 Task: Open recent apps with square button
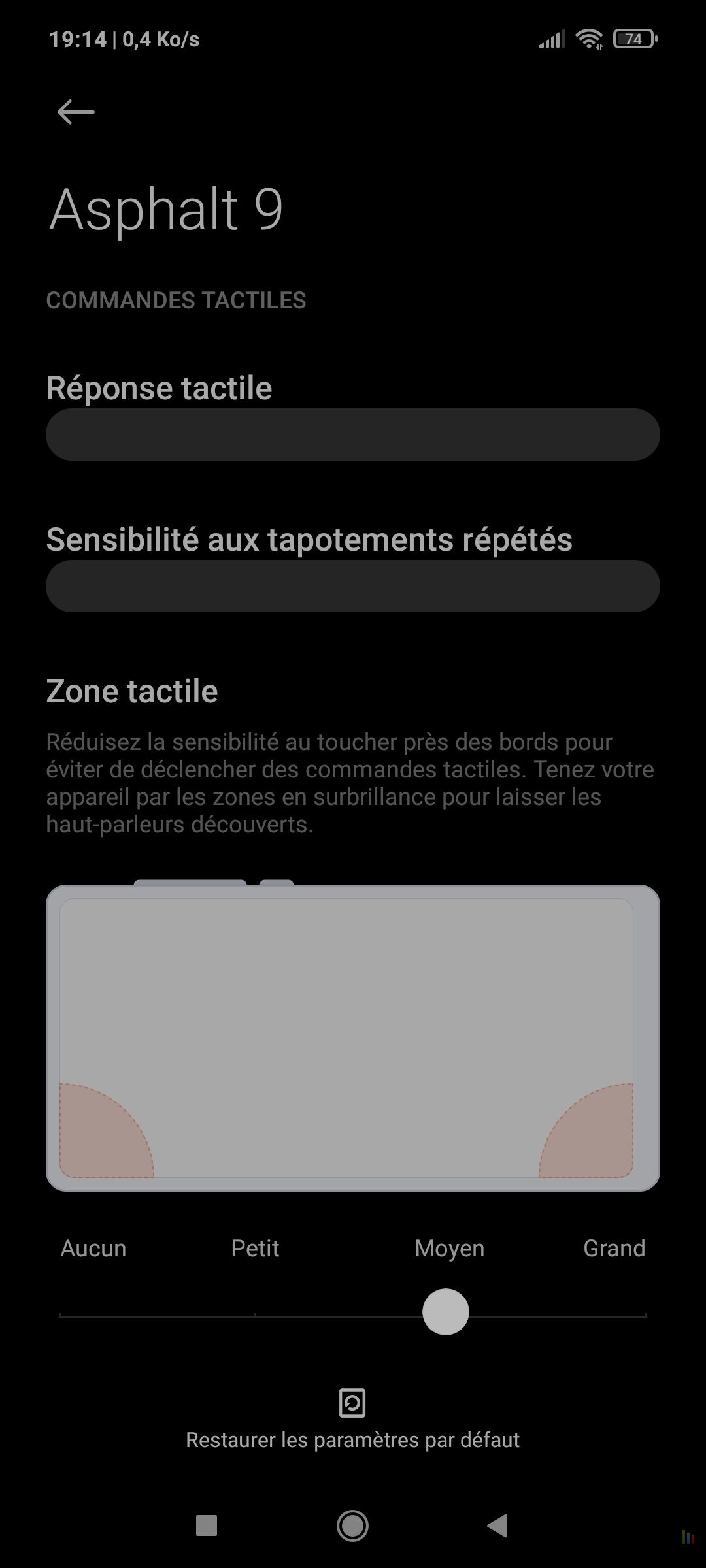207,1526
